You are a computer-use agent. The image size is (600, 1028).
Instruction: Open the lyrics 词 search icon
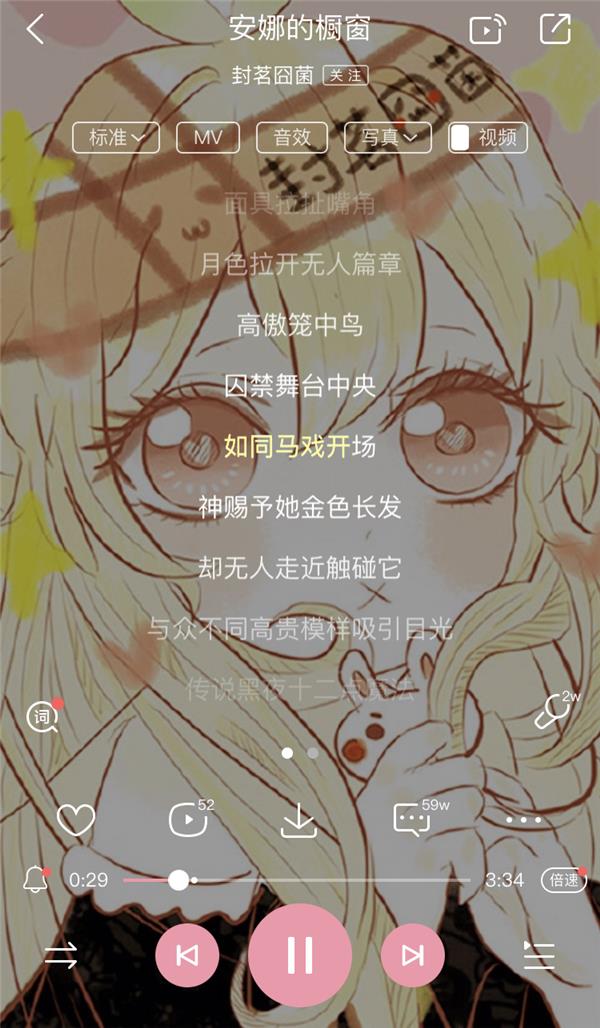pos(42,716)
